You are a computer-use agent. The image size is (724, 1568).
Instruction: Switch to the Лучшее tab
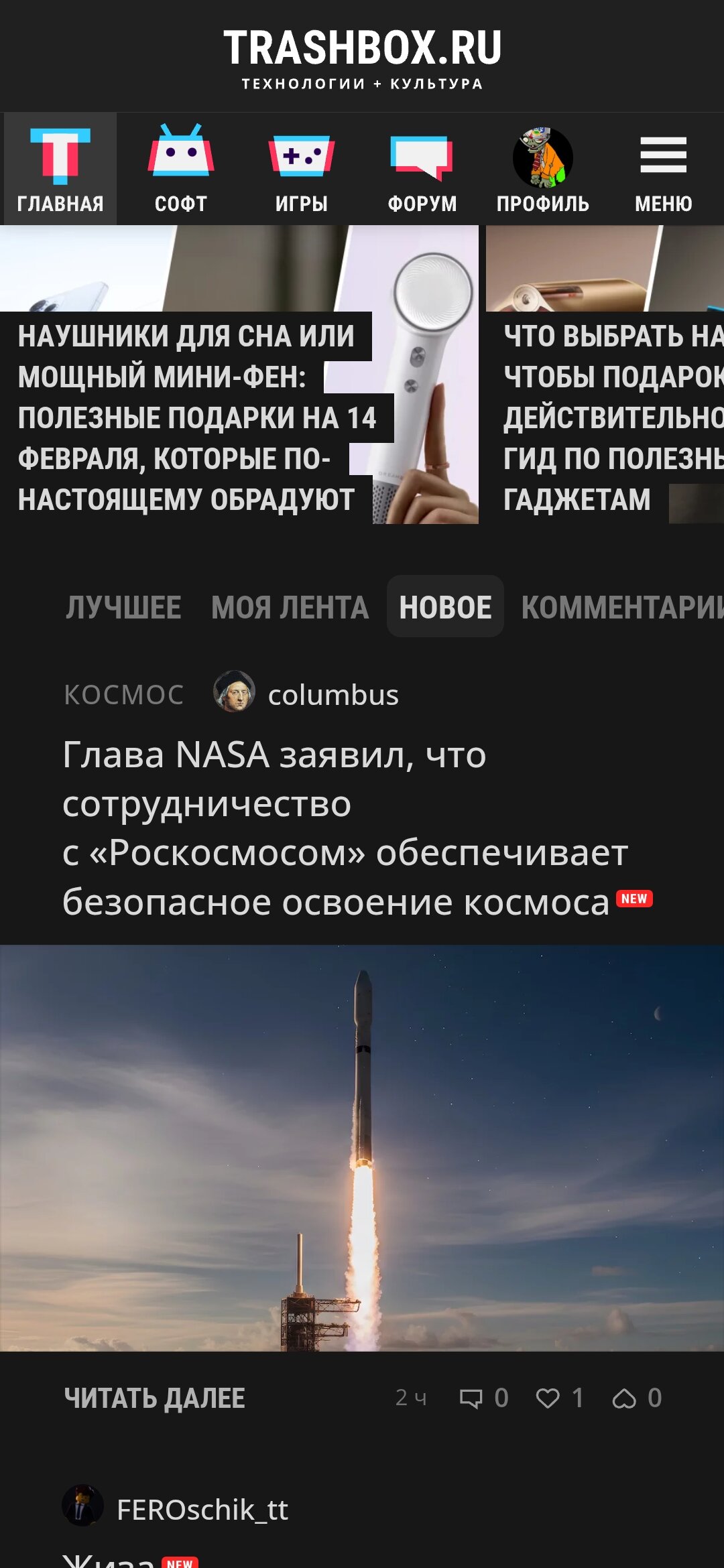click(123, 607)
